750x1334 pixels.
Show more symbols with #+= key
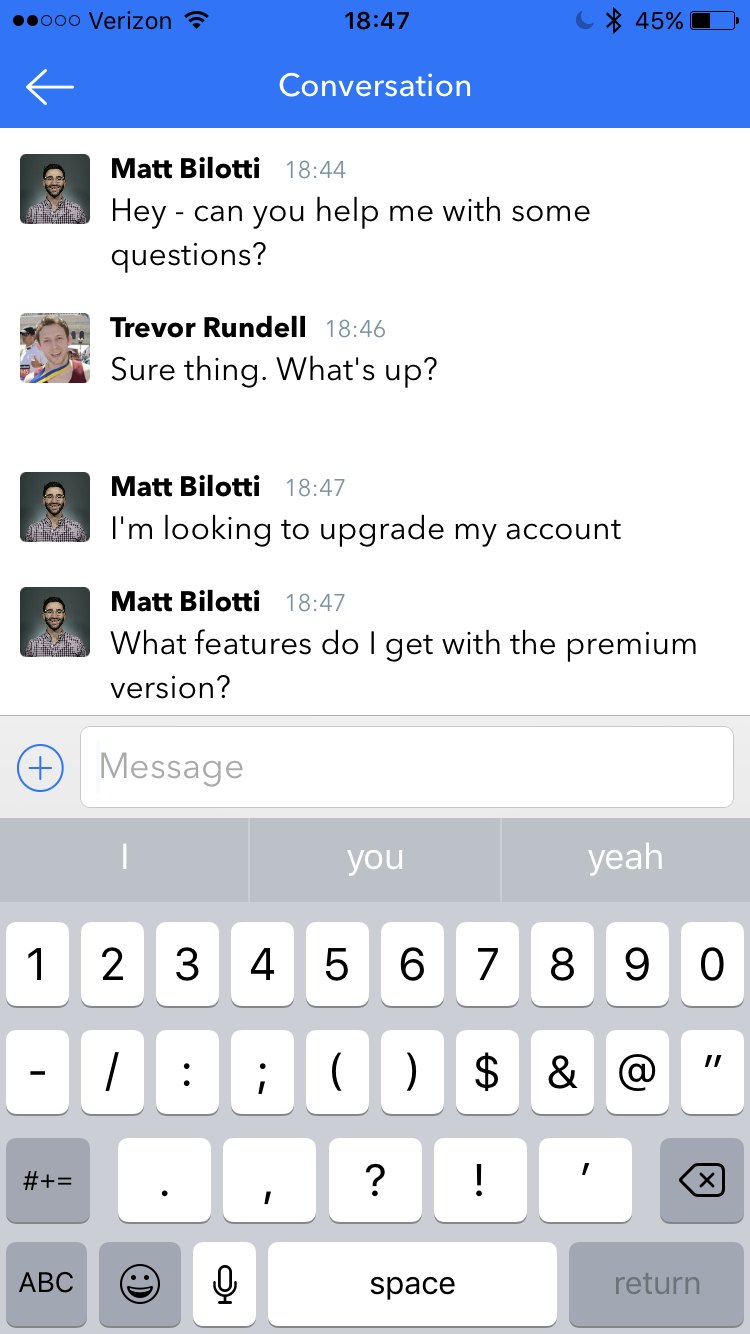[47, 1181]
